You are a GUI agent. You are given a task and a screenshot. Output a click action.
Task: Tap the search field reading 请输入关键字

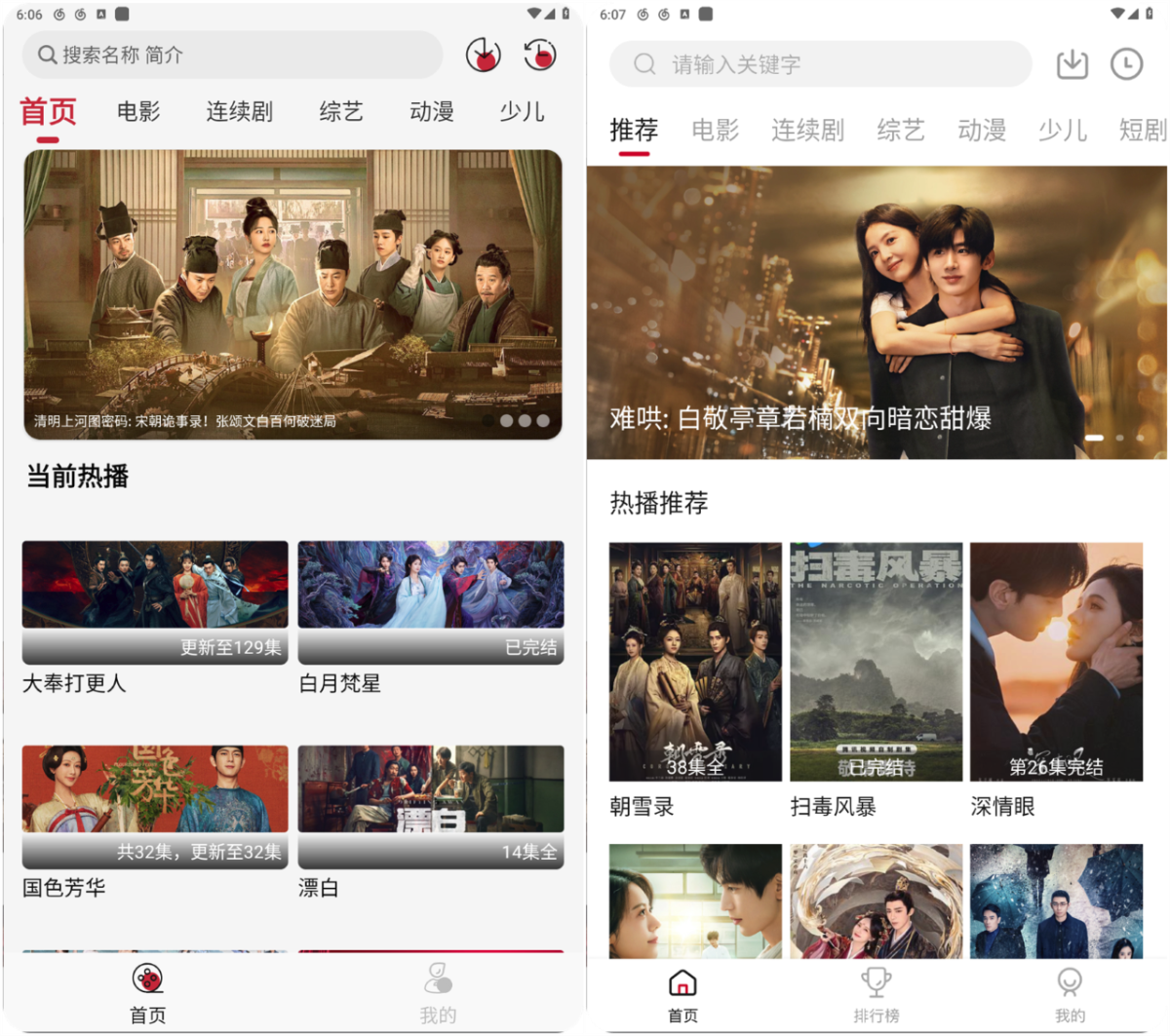coord(819,64)
